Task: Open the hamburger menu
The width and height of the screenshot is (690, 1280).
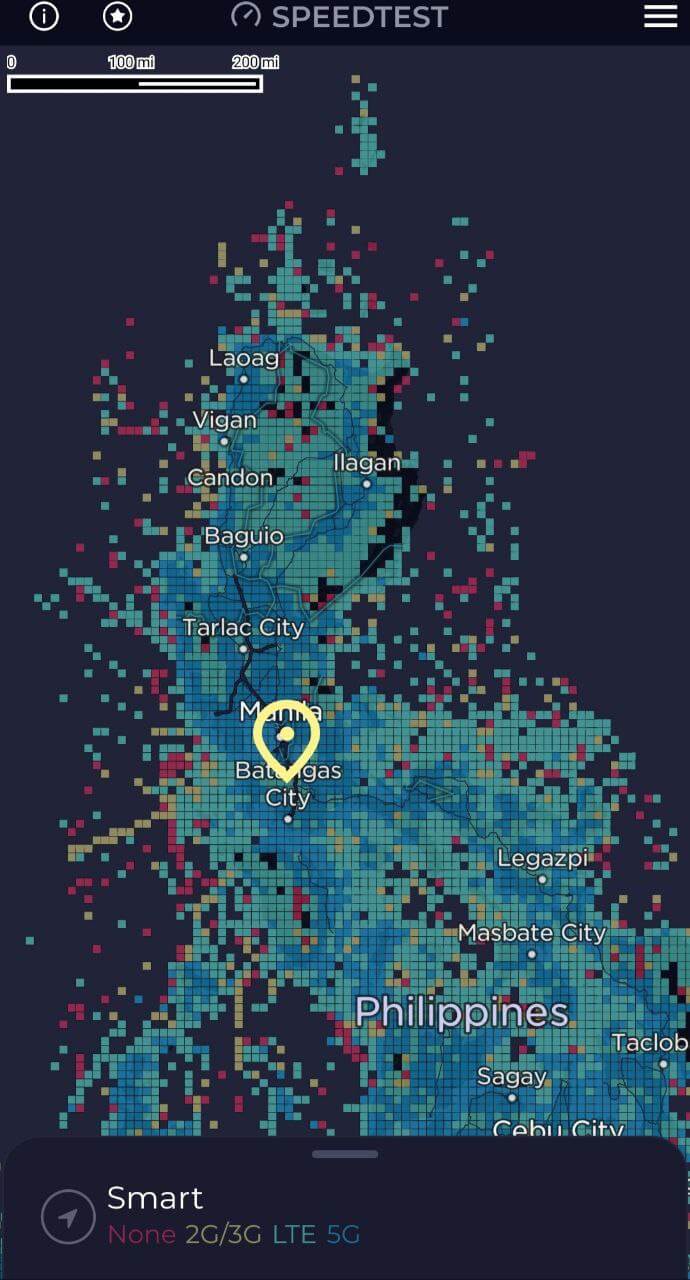Action: pos(660,16)
